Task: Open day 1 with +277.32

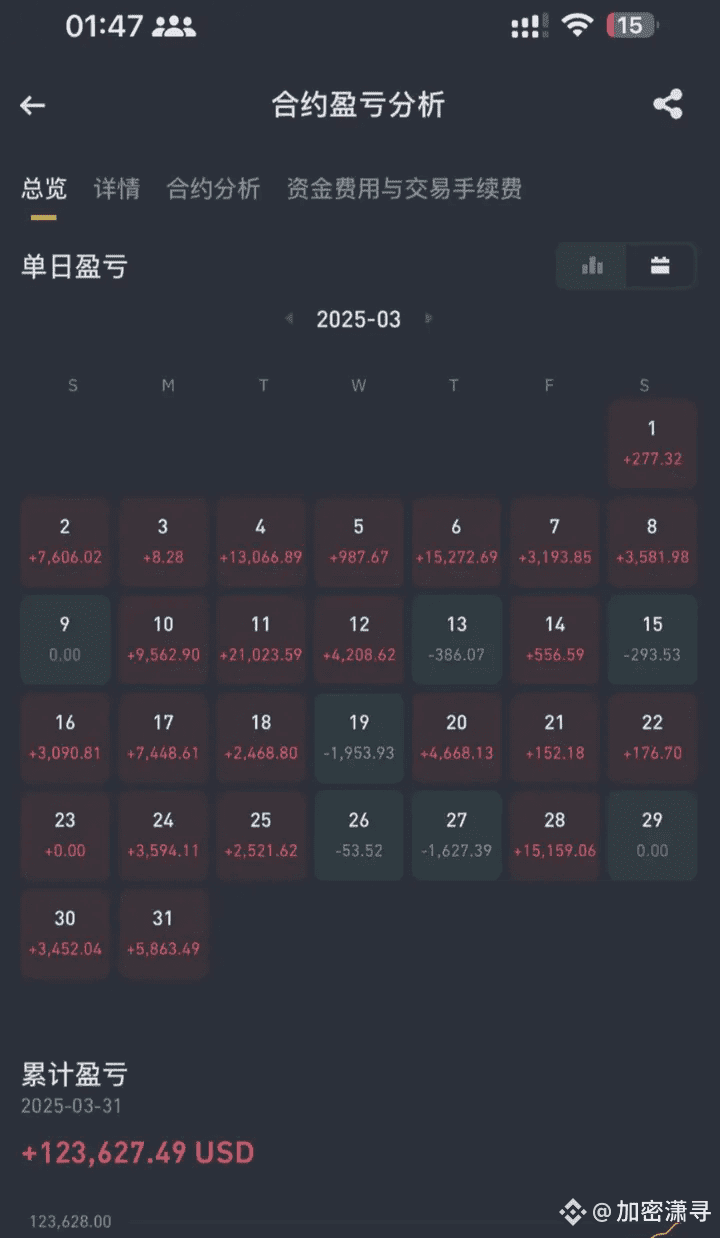Action: point(652,444)
